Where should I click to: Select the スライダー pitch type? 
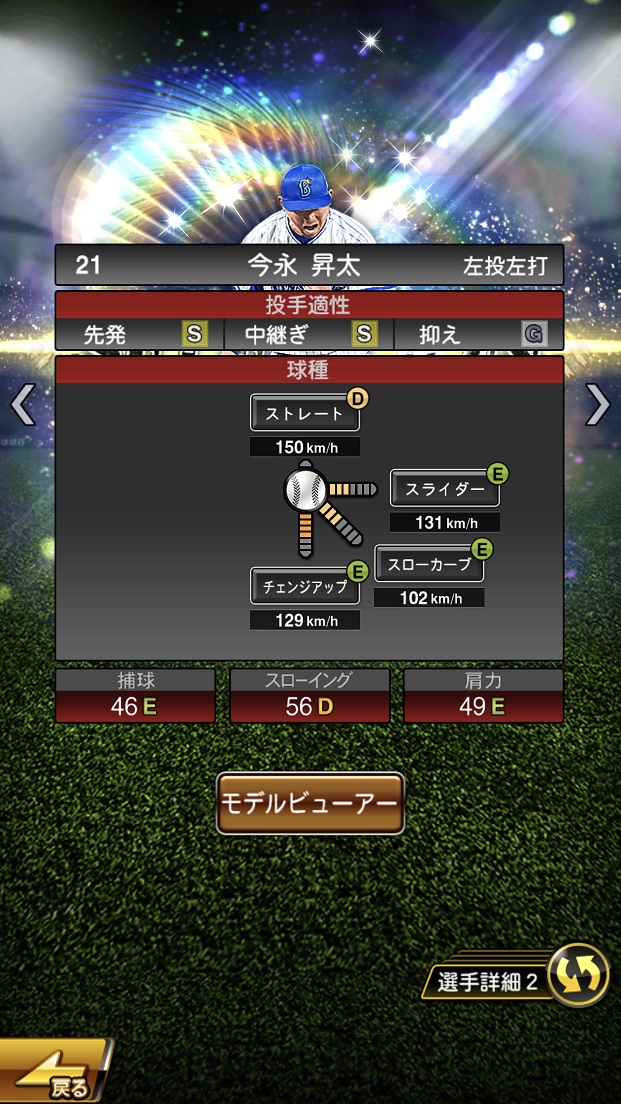point(444,488)
